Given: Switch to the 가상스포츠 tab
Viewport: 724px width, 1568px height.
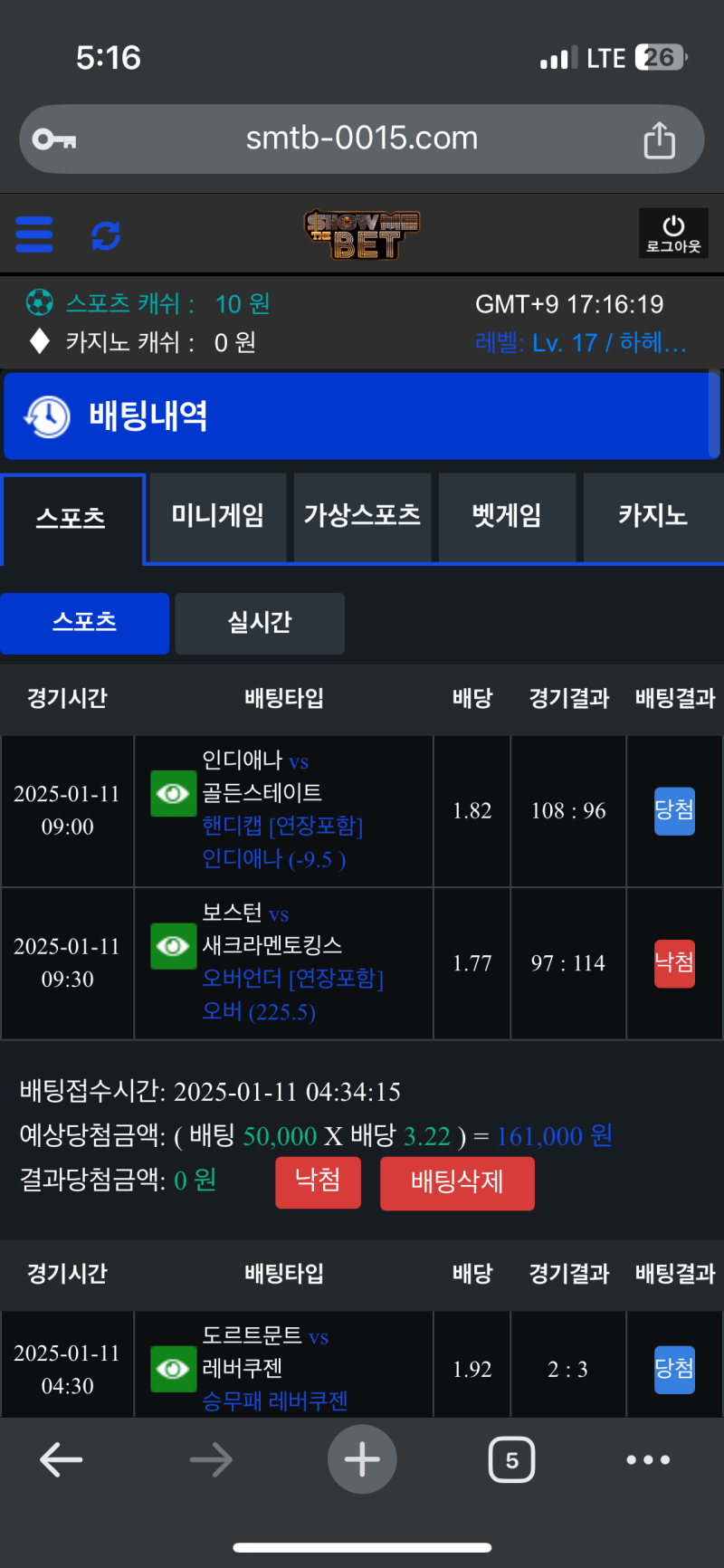Looking at the screenshot, I should (362, 516).
